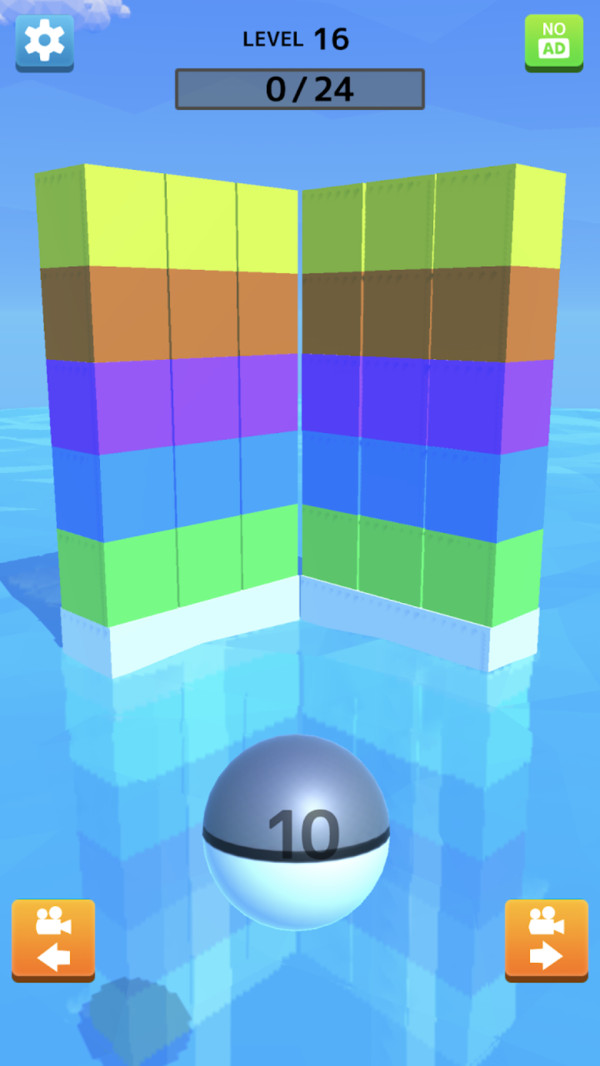Open the settings gear
Viewport: 600px width, 1066px height.
[44, 41]
